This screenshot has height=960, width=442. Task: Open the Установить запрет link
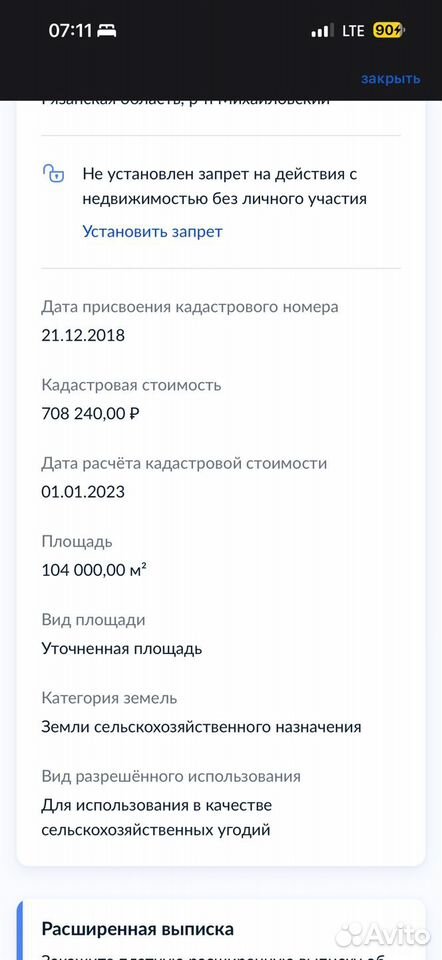(152, 231)
